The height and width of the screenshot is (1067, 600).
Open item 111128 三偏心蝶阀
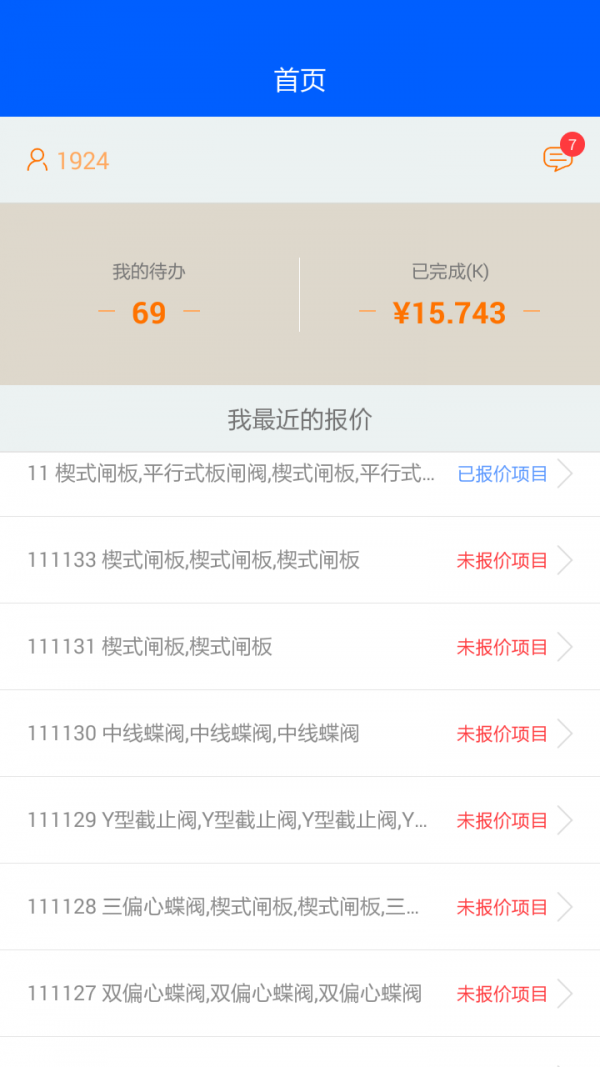click(300, 906)
